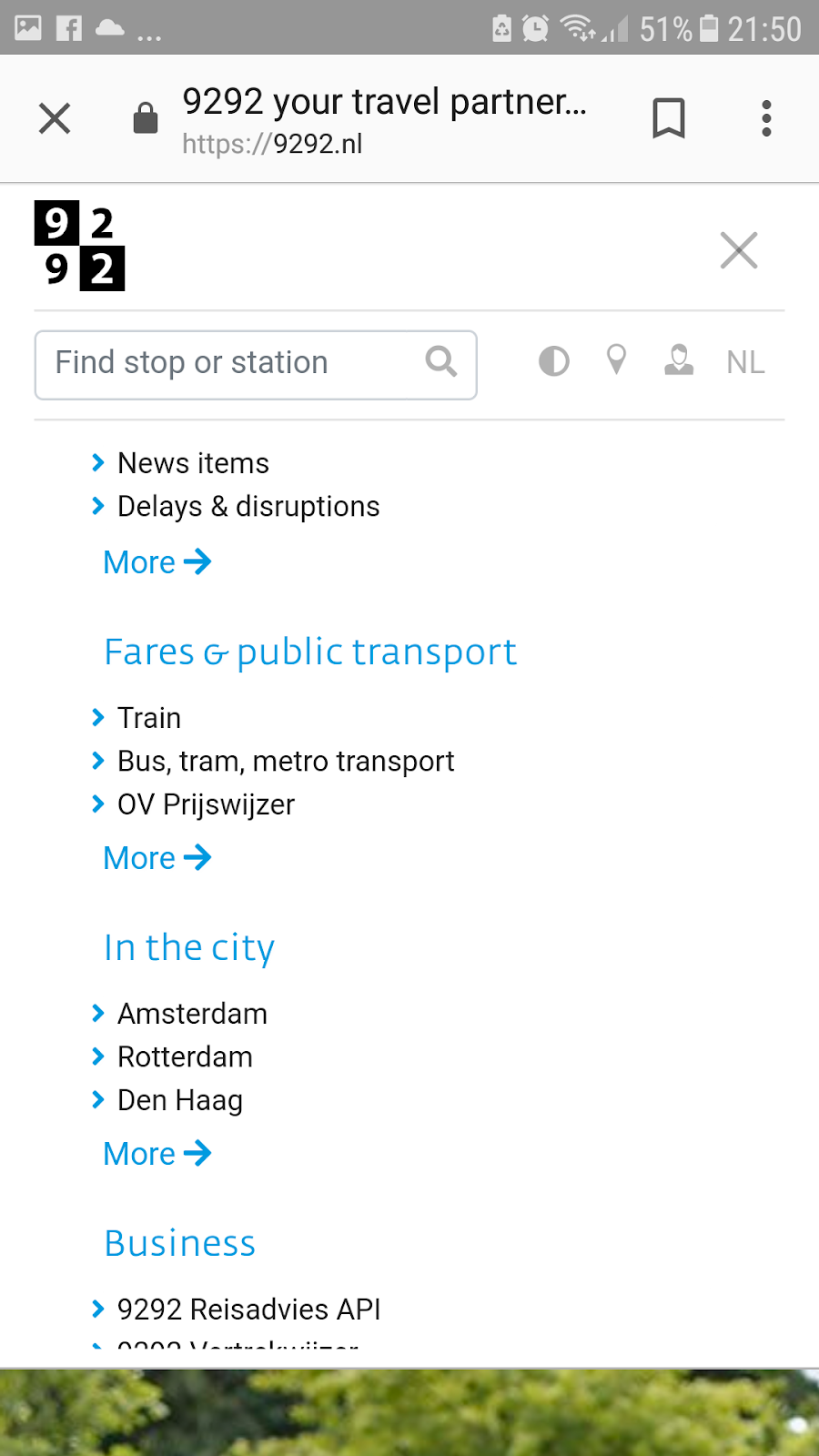Bookmark the 9292 page
This screenshot has width=819, height=1456.
(x=669, y=118)
